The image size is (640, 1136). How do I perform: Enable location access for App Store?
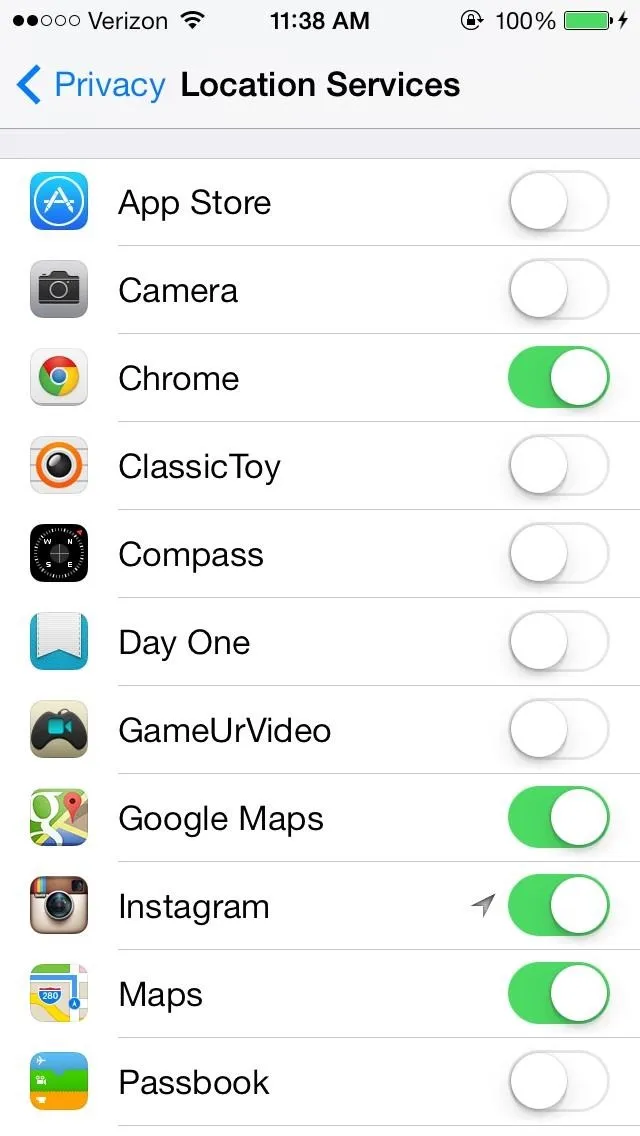pos(559,201)
